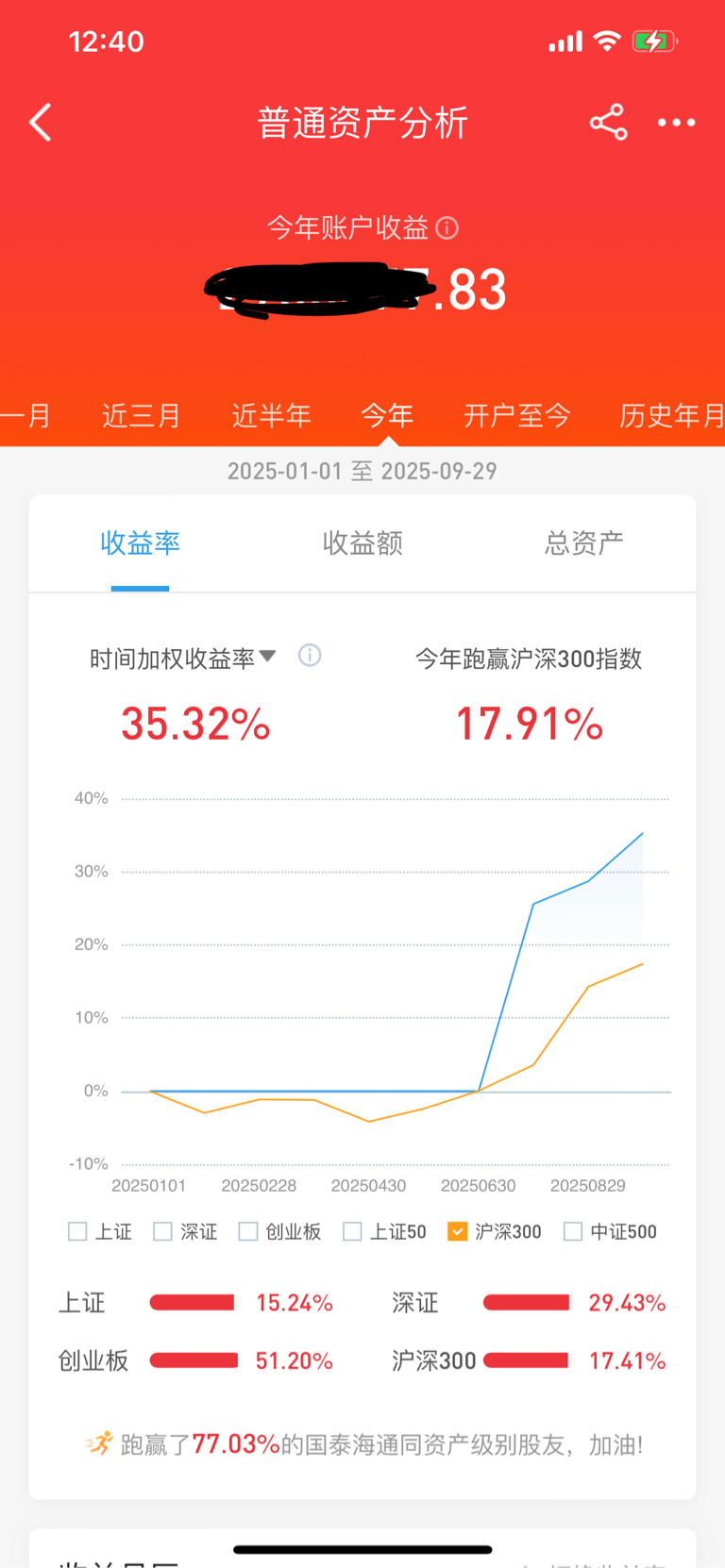Tap the info icon beside 今年账户收益

(x=447, y=227)
